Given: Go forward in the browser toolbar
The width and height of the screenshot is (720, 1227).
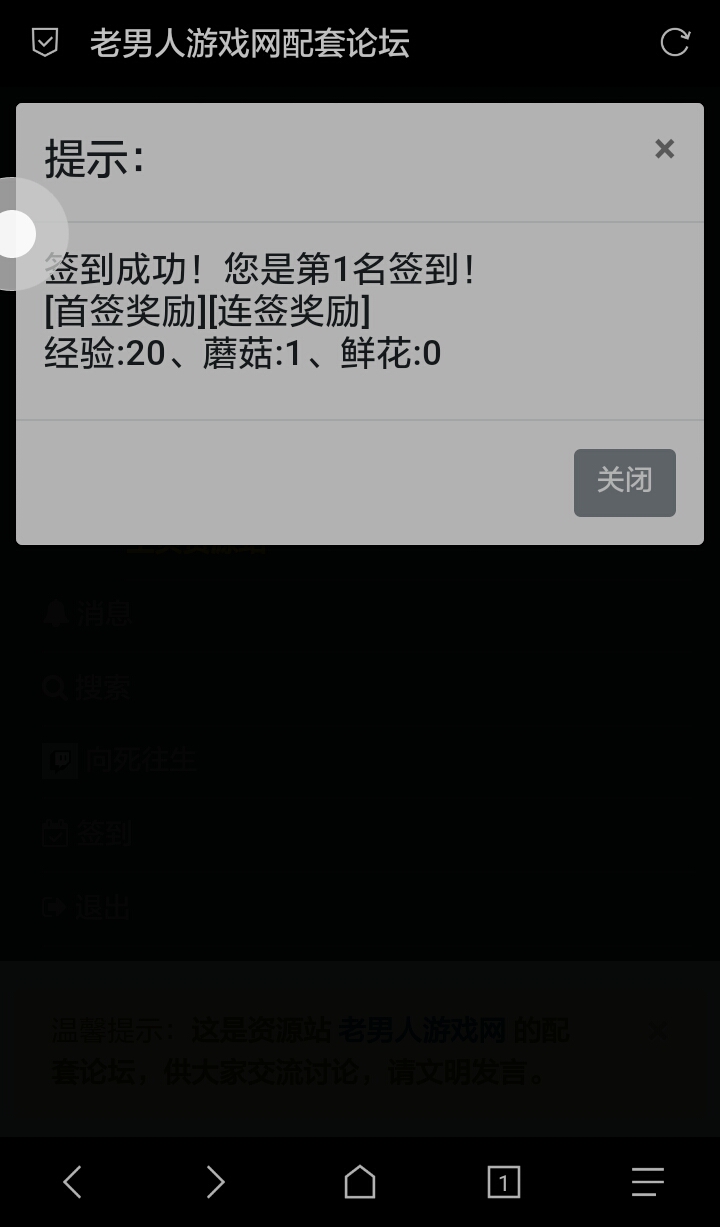Looking at the screenshot, I should coord(215,1182).
